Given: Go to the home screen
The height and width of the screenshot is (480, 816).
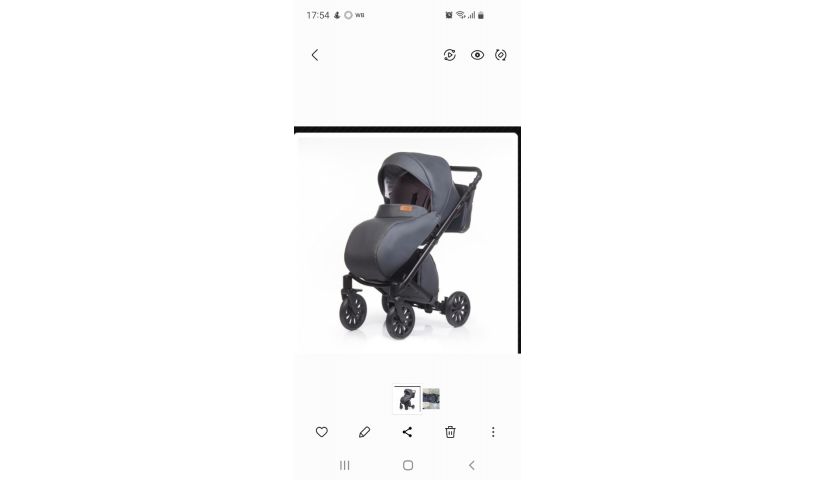Looking at the screenshot, I should click(408, 465).
